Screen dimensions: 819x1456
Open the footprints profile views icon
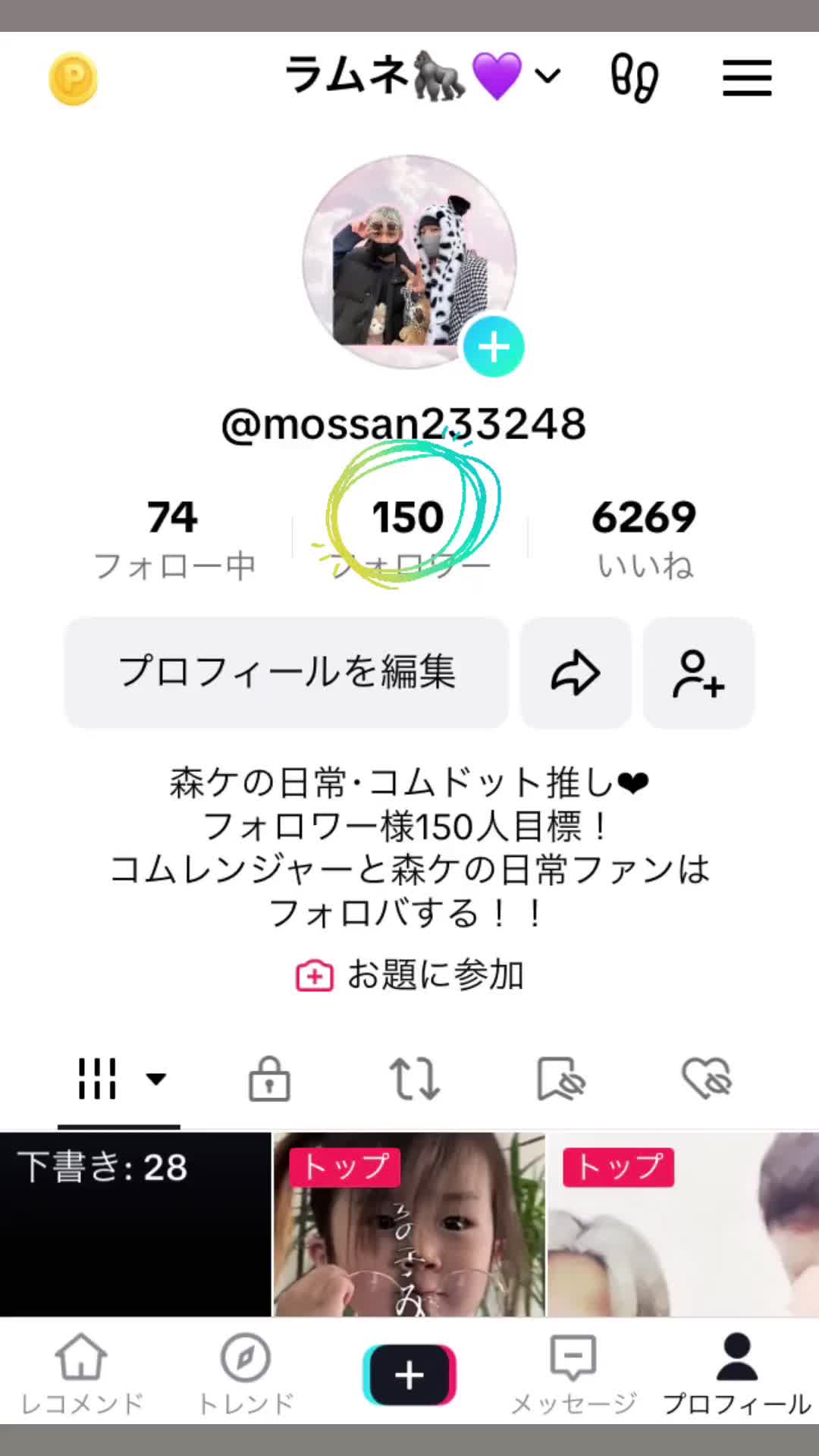click(634, 78)
